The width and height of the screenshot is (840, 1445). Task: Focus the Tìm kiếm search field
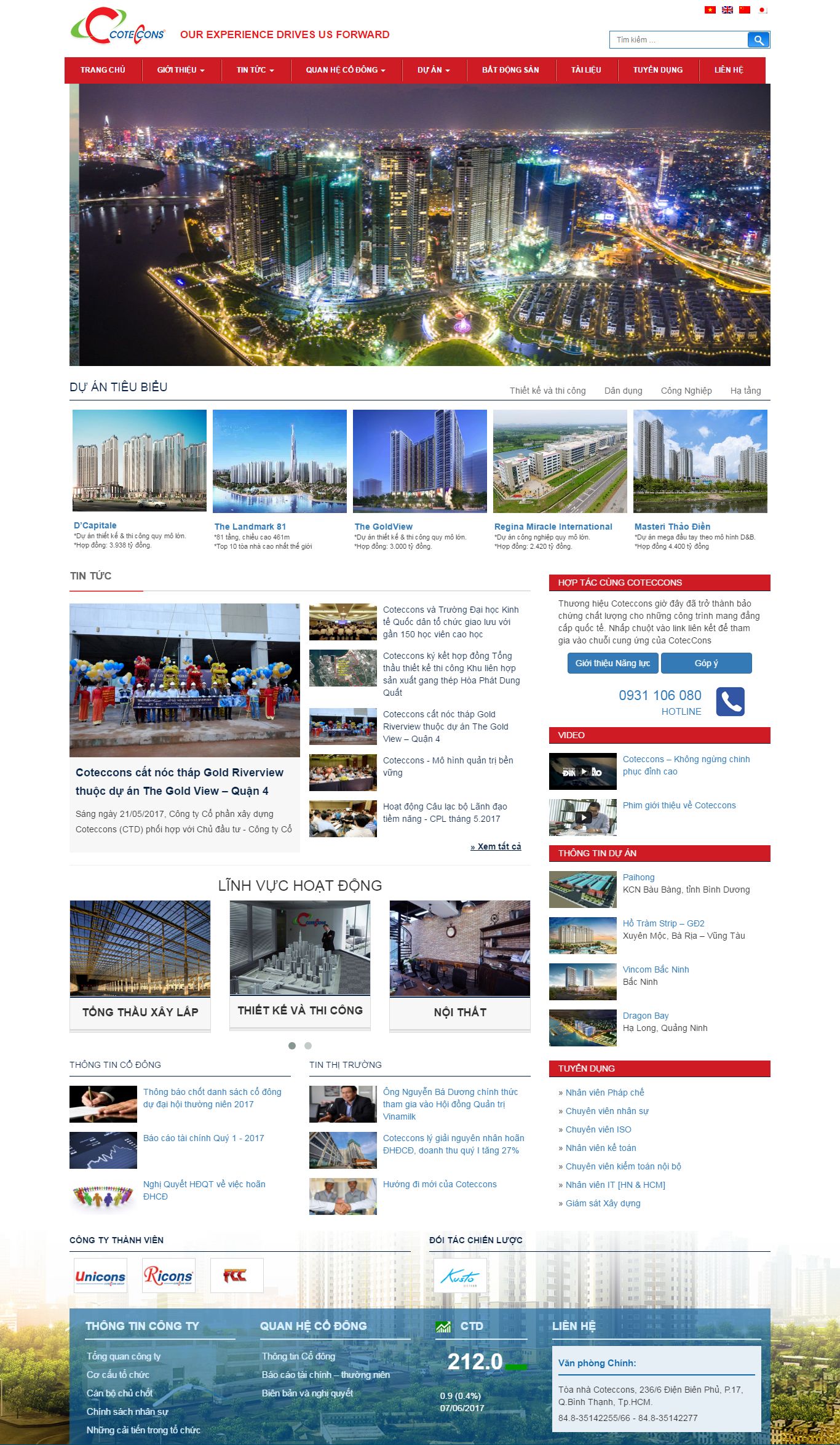click(x=676, y=40)
